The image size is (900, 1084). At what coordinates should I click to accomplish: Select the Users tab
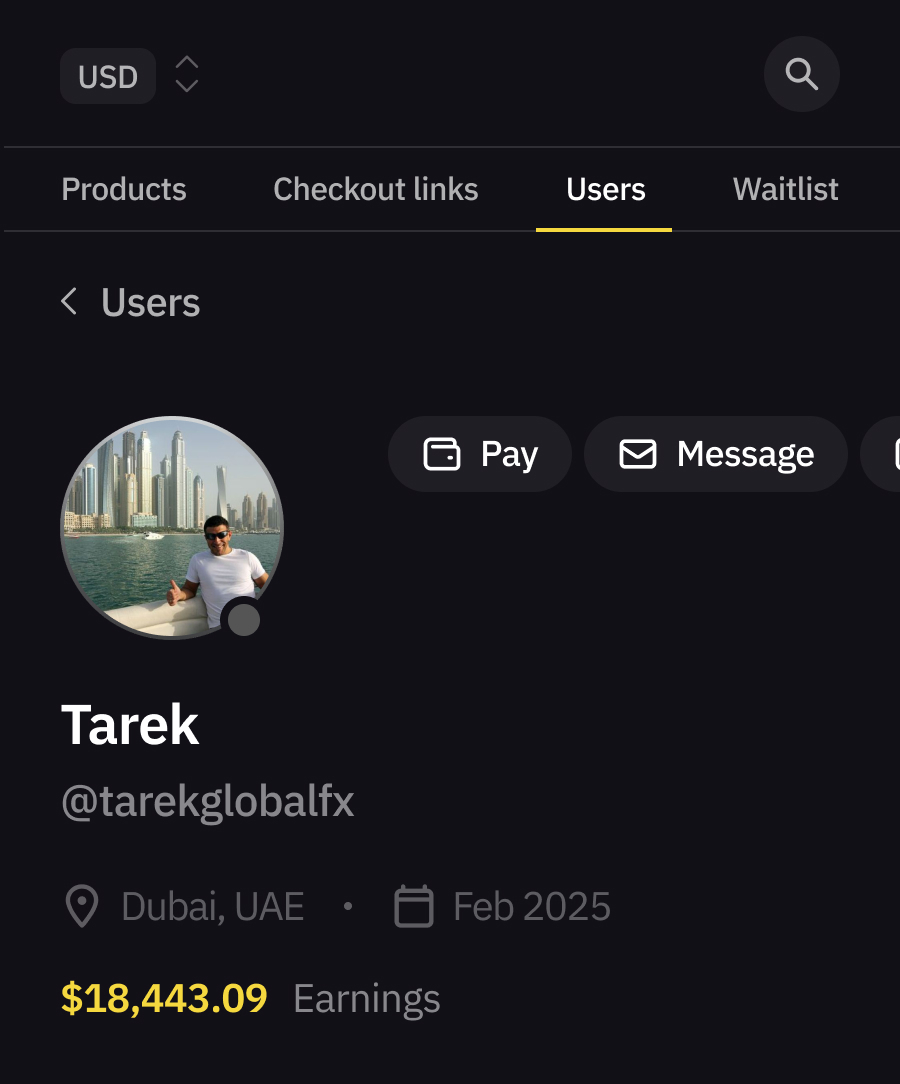click(605, 189)
